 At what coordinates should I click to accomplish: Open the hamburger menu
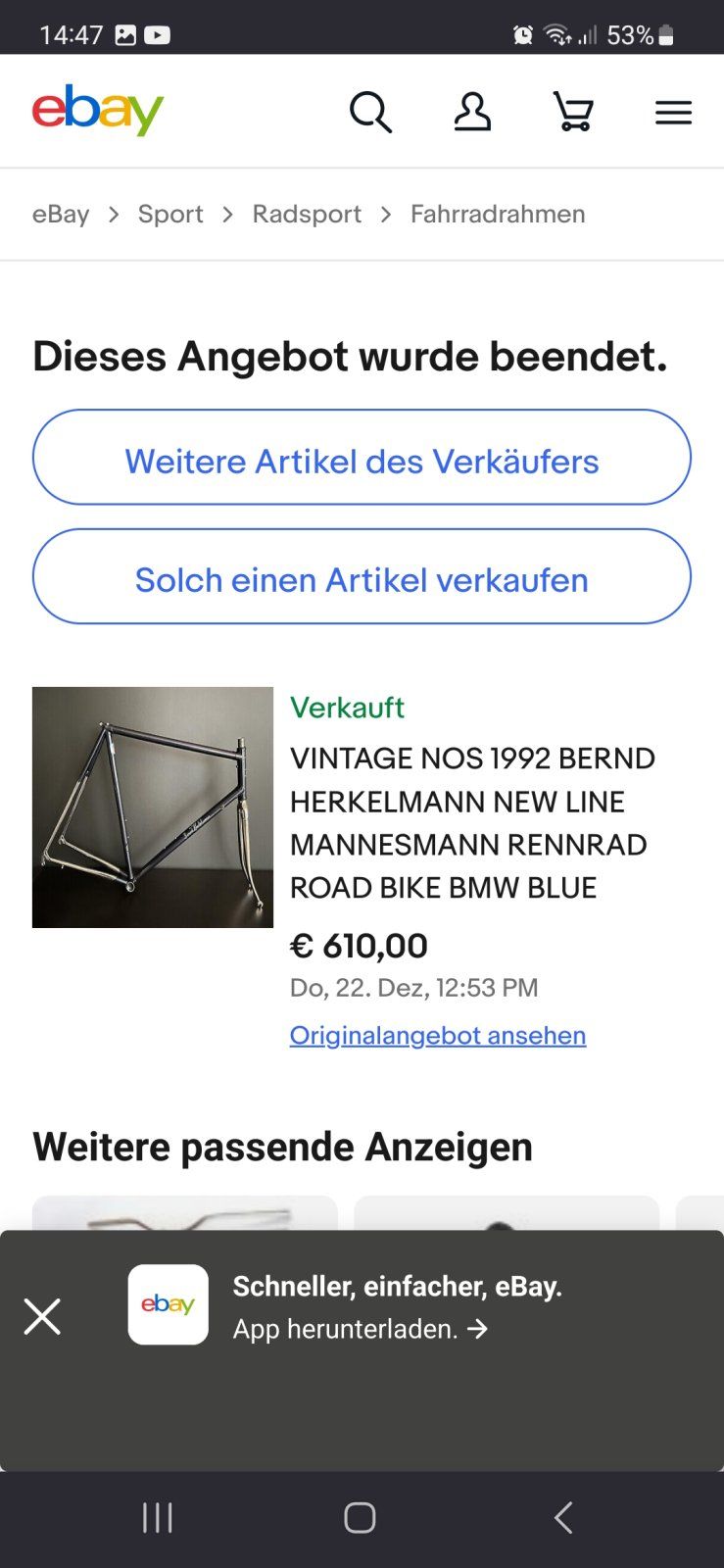[673, 113]
